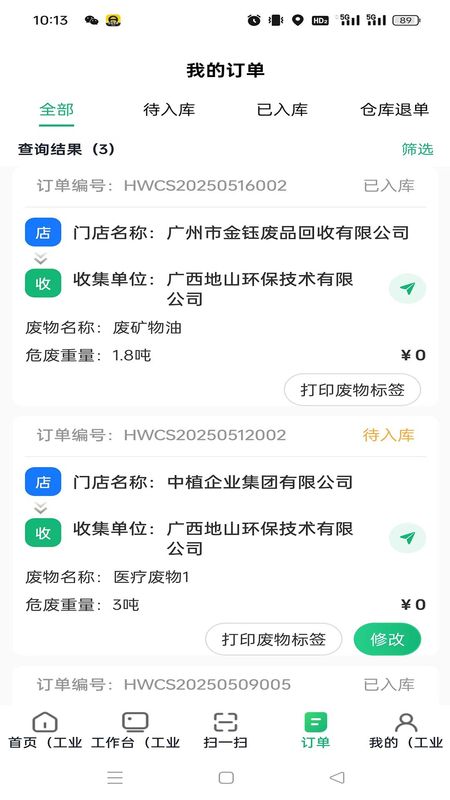Image resolution: width=450 pixels, height=800 pixels.
Task: Open the 仓库退单 tab
Action: (x=394, y=110)
